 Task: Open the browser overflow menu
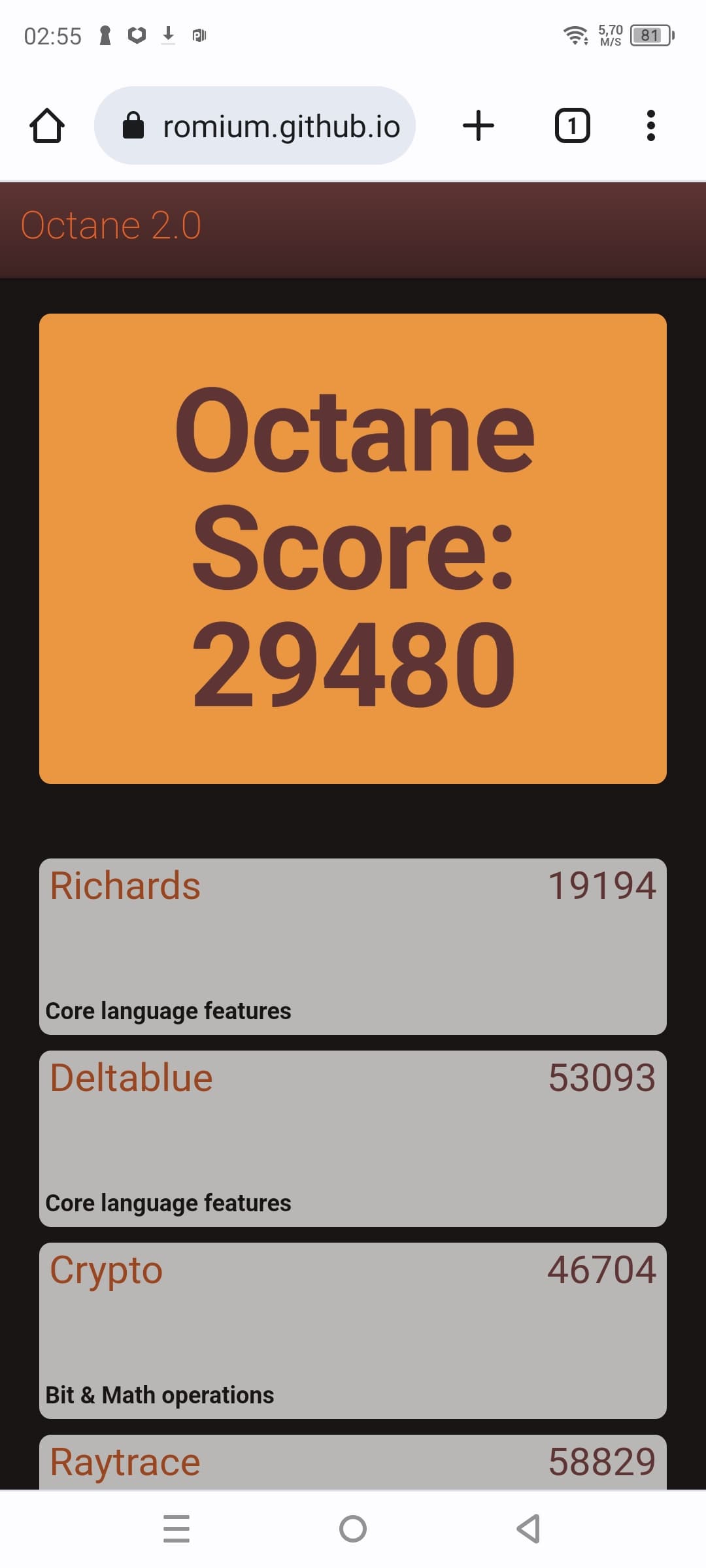[650, 125]
